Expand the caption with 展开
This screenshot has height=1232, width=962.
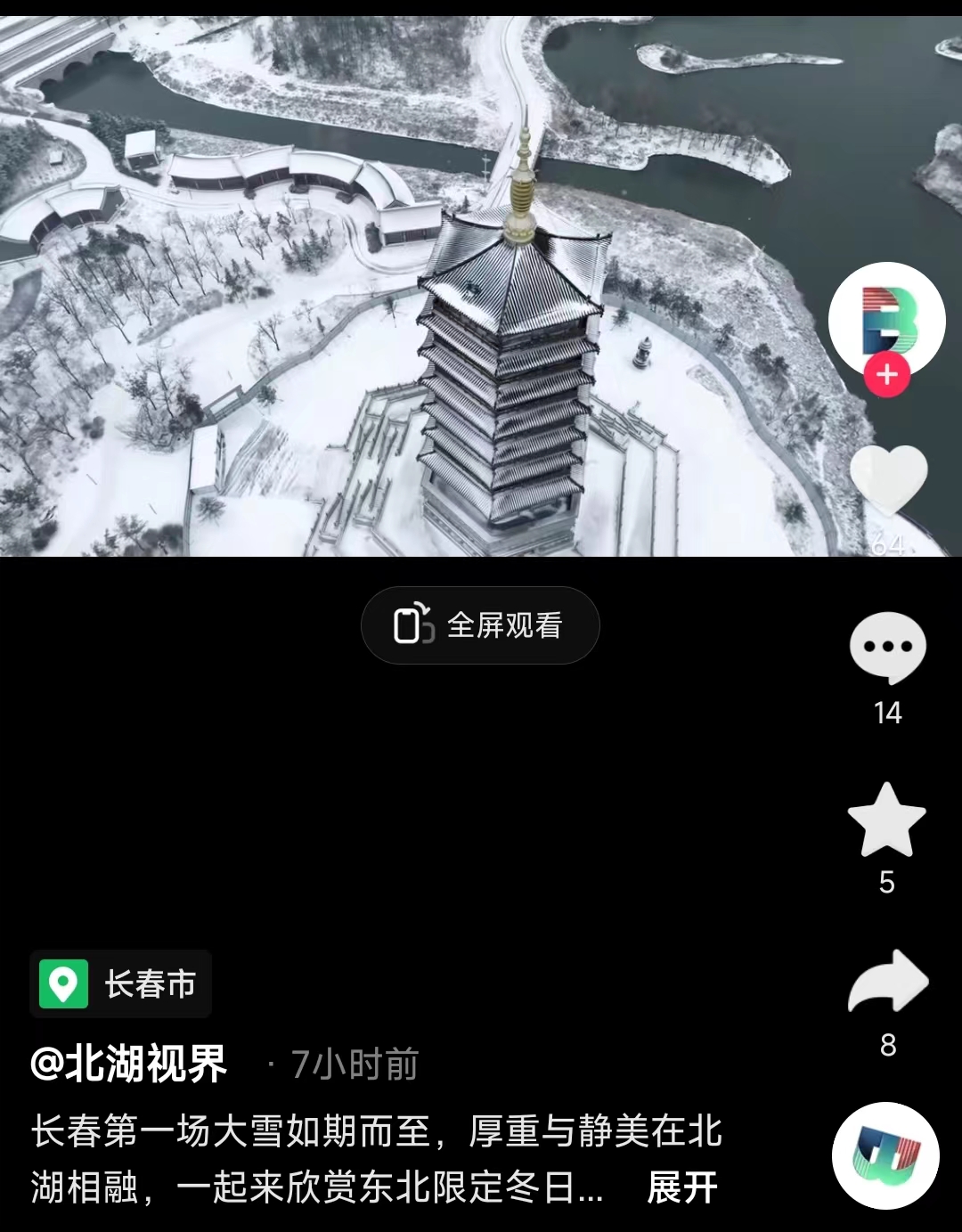pos(682,1187)
